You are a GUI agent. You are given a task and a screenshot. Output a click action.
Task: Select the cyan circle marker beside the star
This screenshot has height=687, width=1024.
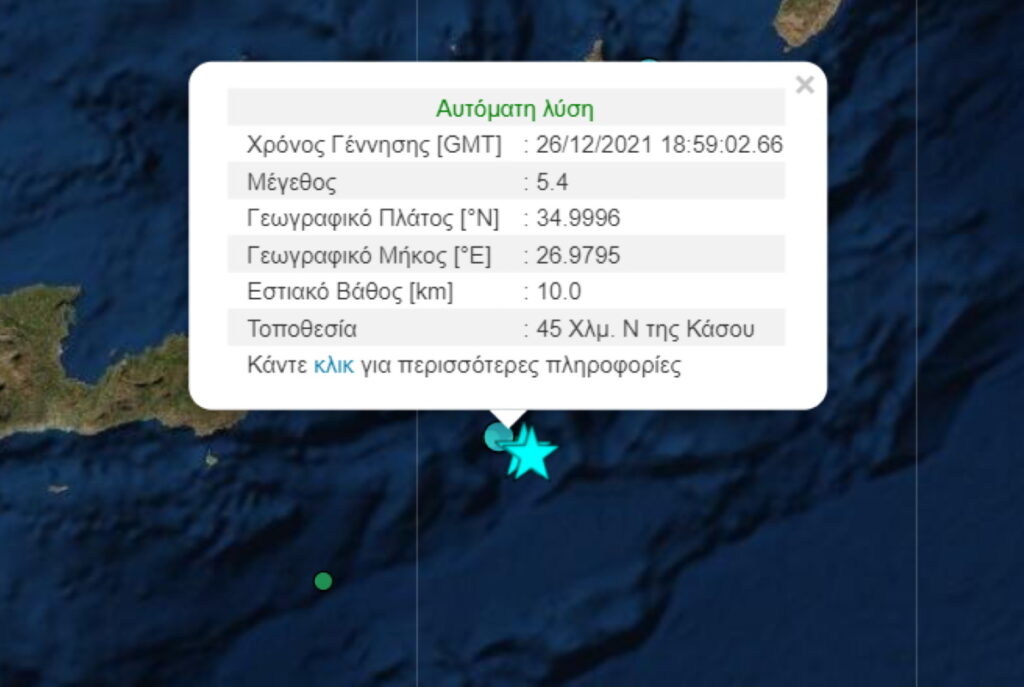495,436
